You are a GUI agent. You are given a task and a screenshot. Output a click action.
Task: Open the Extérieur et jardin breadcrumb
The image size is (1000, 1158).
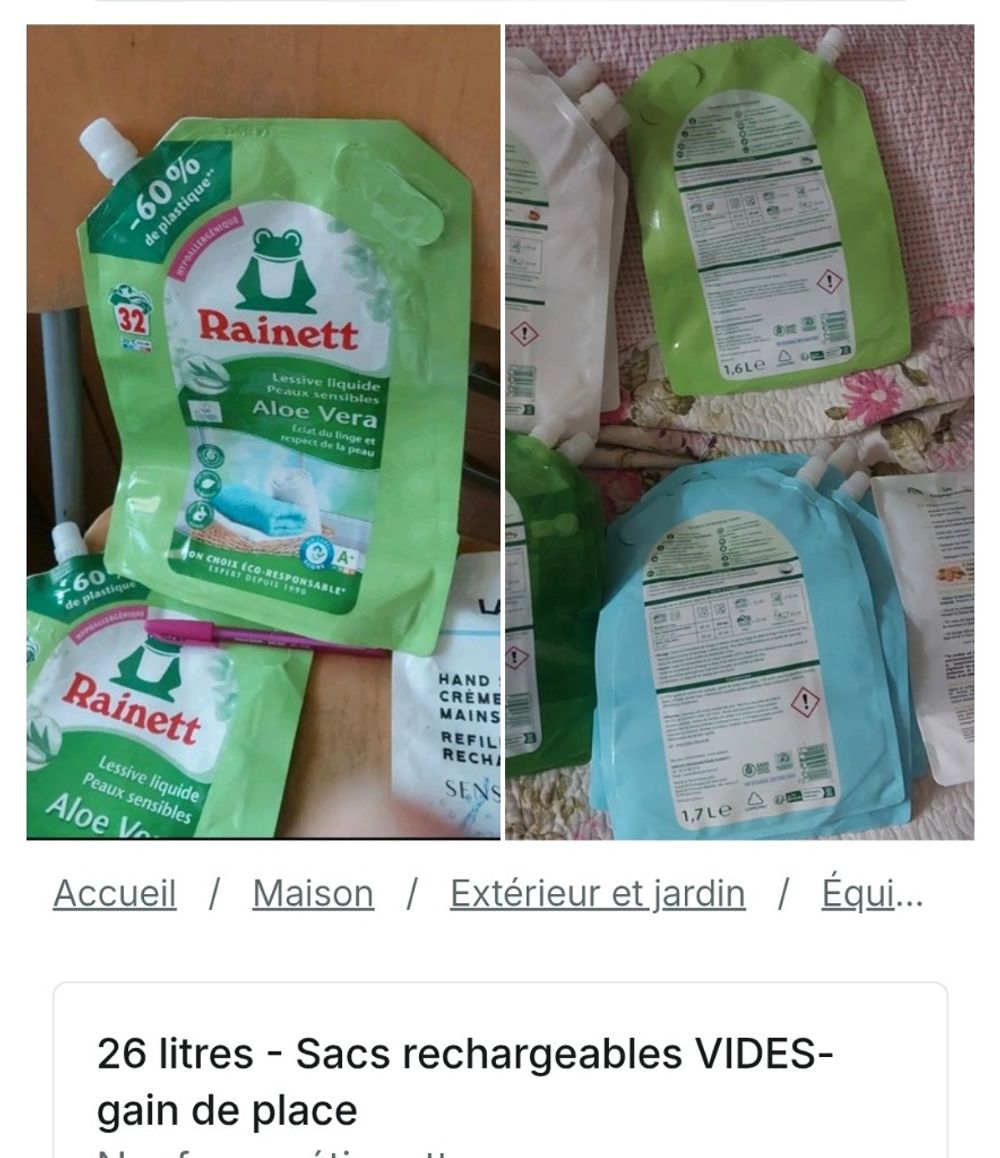pos(597,893)
